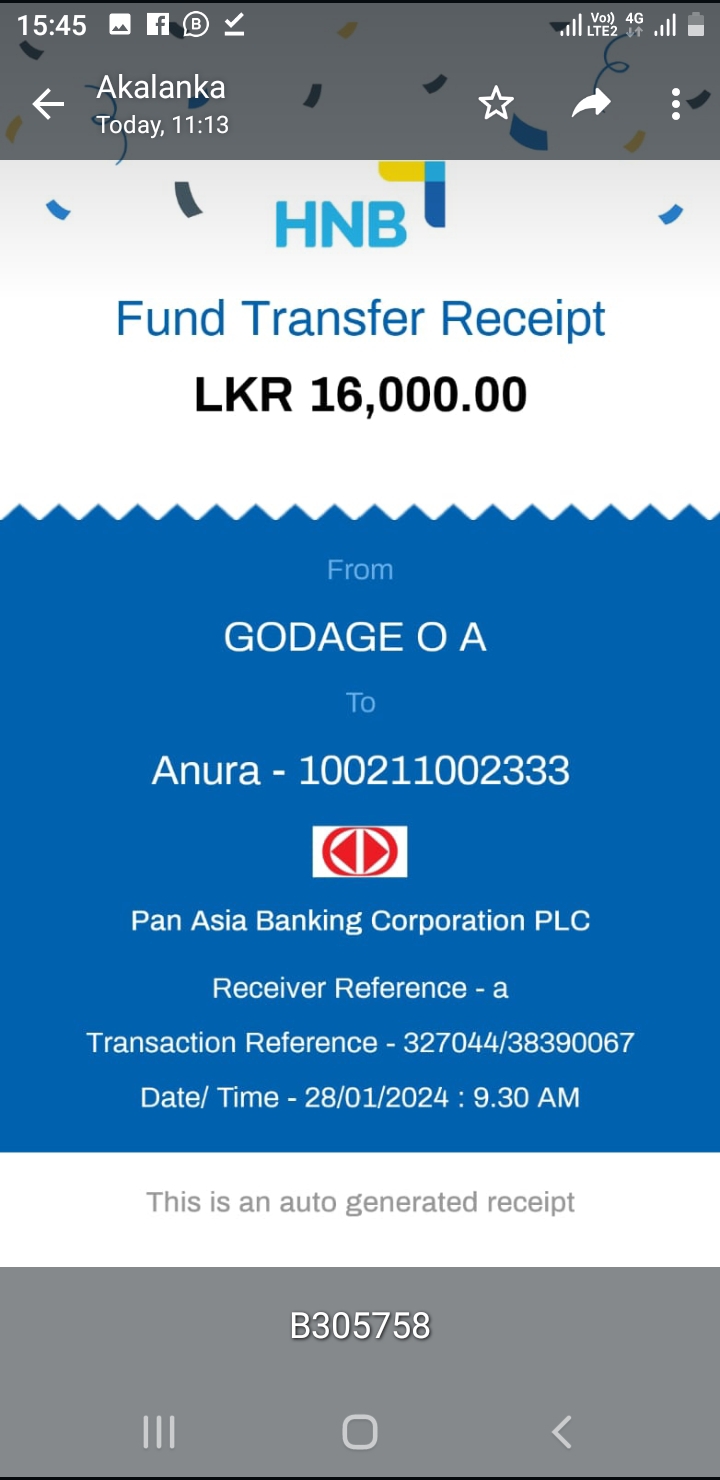Screen dimensions: 720x1480
Task: Star this image message
Action: pos(495,103)
